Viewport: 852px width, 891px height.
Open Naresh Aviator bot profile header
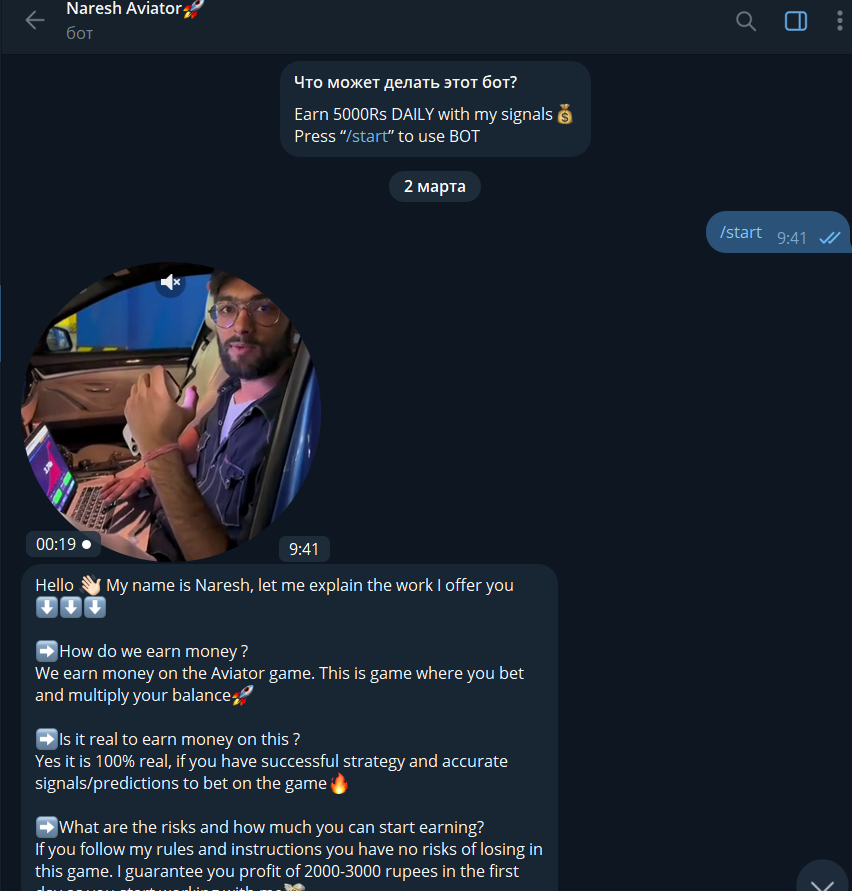point(135,20)
